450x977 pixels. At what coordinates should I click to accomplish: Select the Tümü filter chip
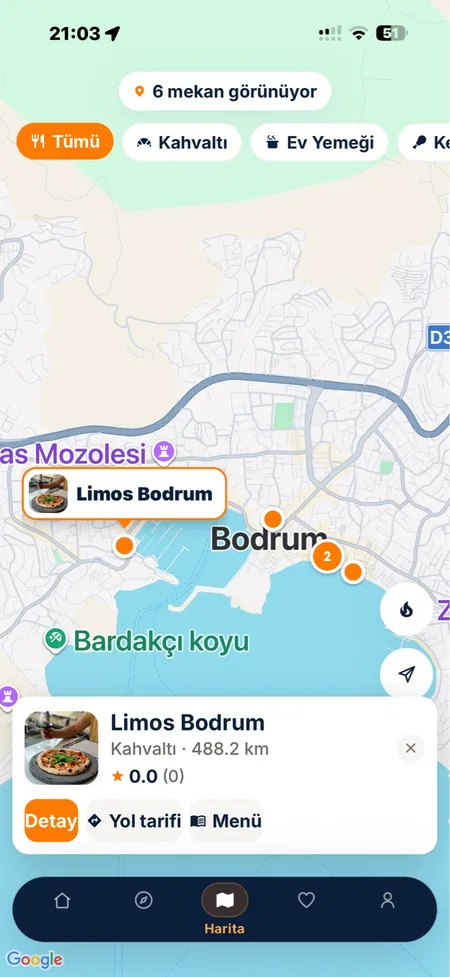(65, 141)
